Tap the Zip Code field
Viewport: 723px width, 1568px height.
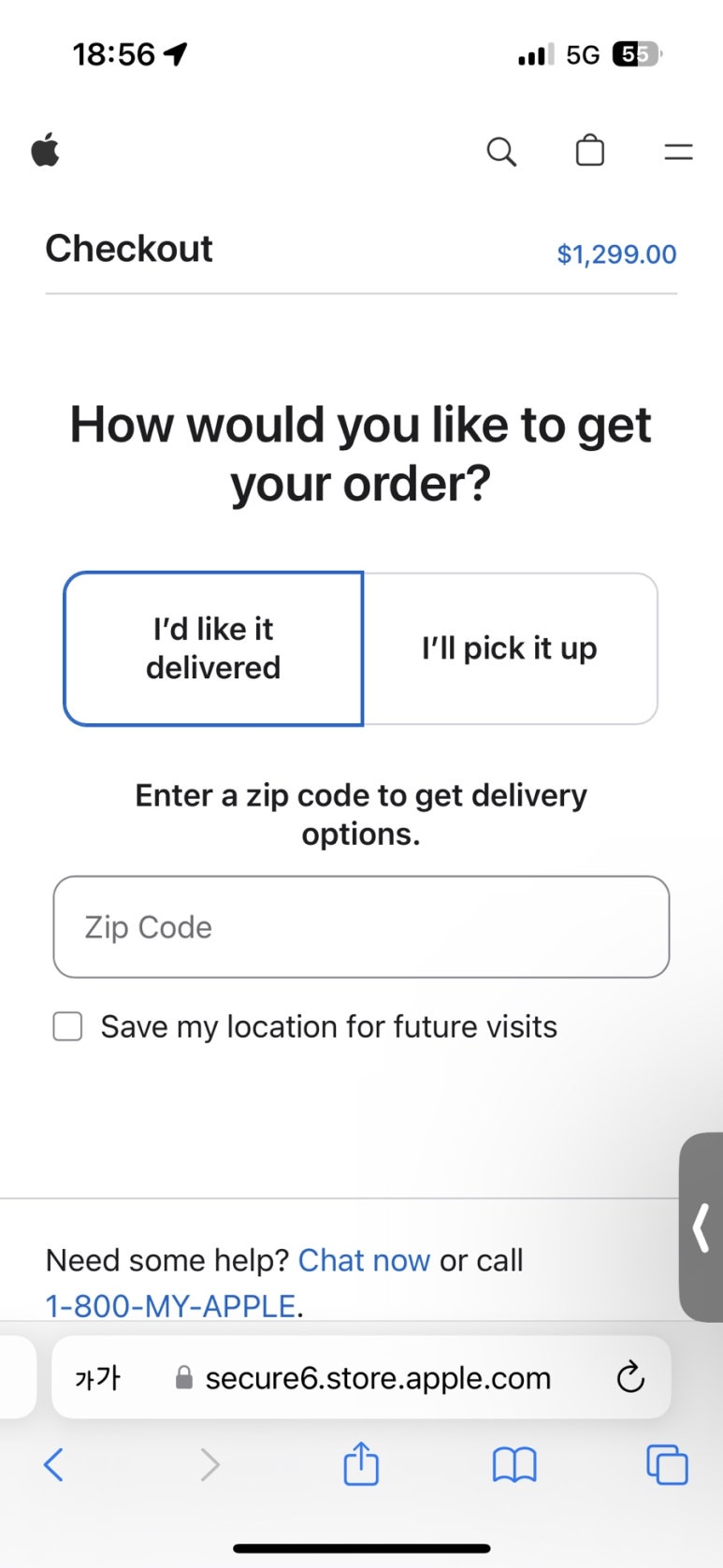361,927
